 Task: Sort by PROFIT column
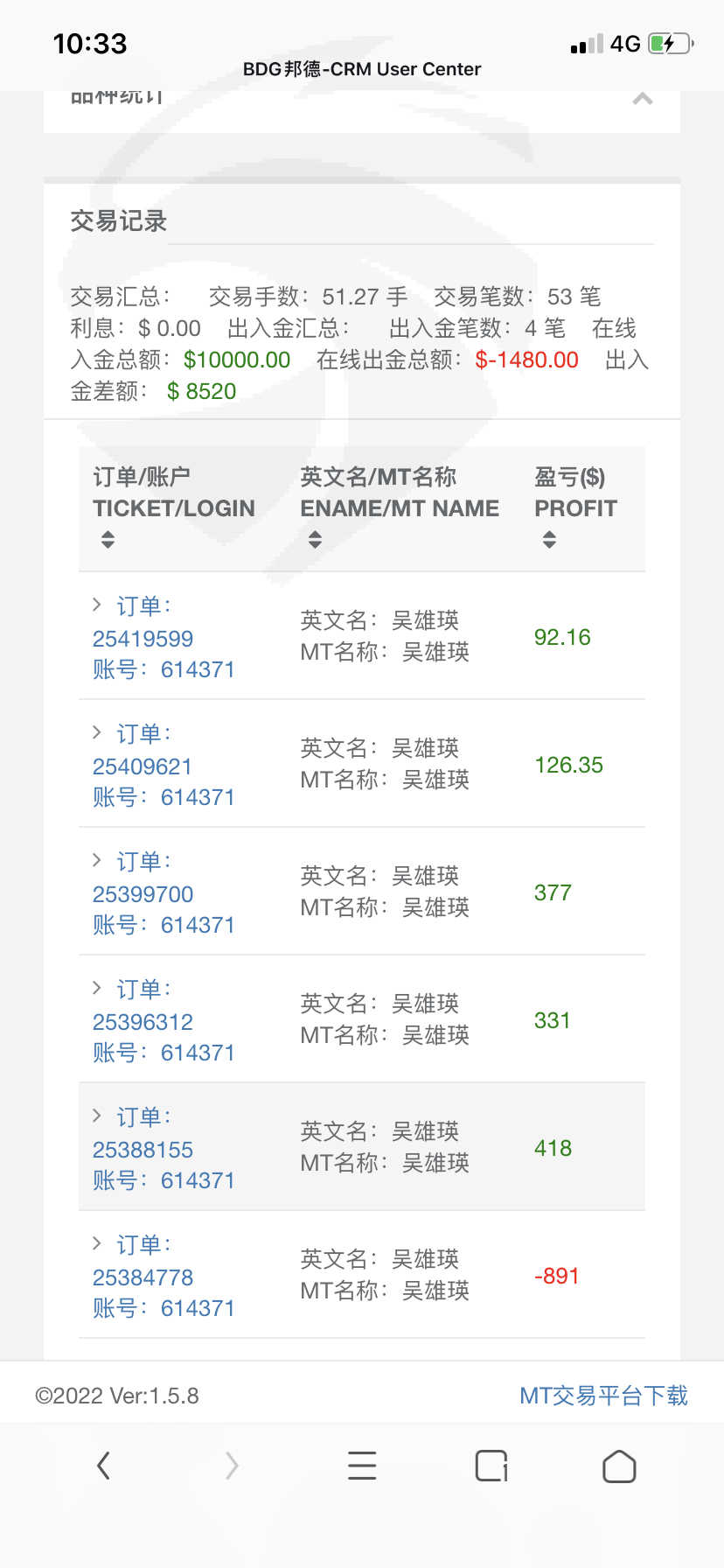[549, 539]
